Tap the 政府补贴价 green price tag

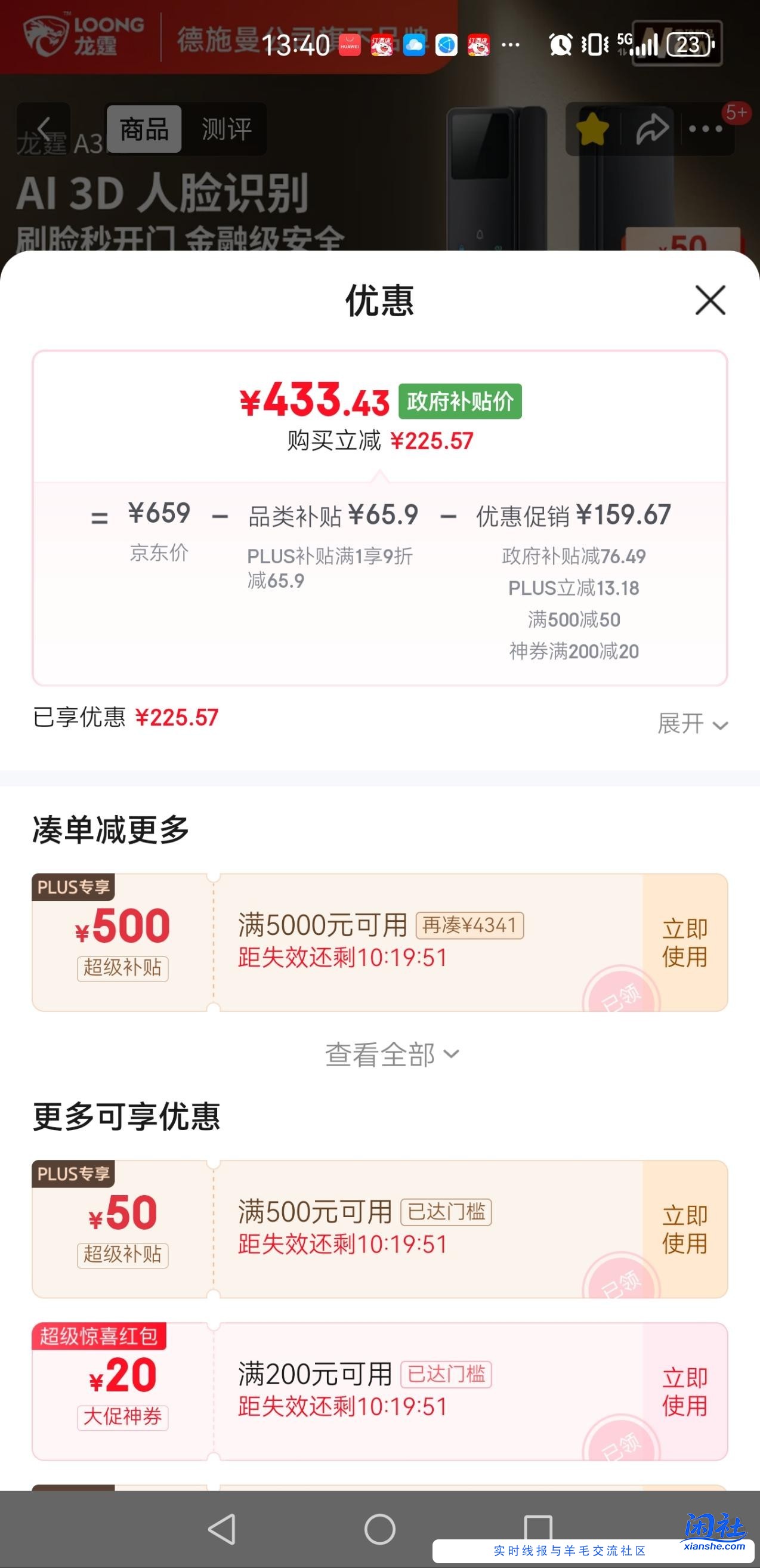pyautogui.click(x=461, y=400)
